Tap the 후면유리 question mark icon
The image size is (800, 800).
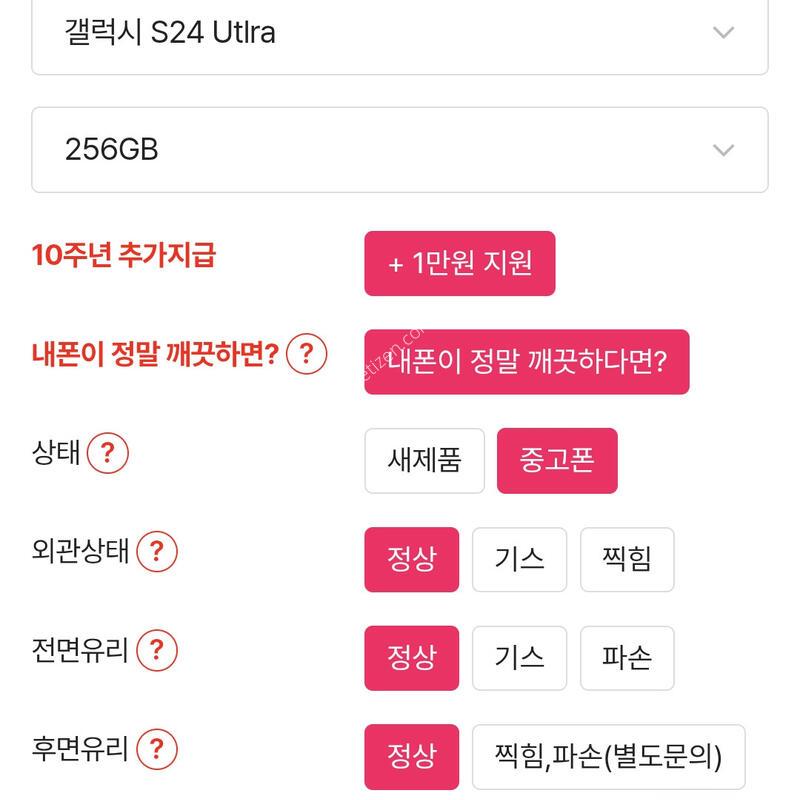(x=157, y=749)
